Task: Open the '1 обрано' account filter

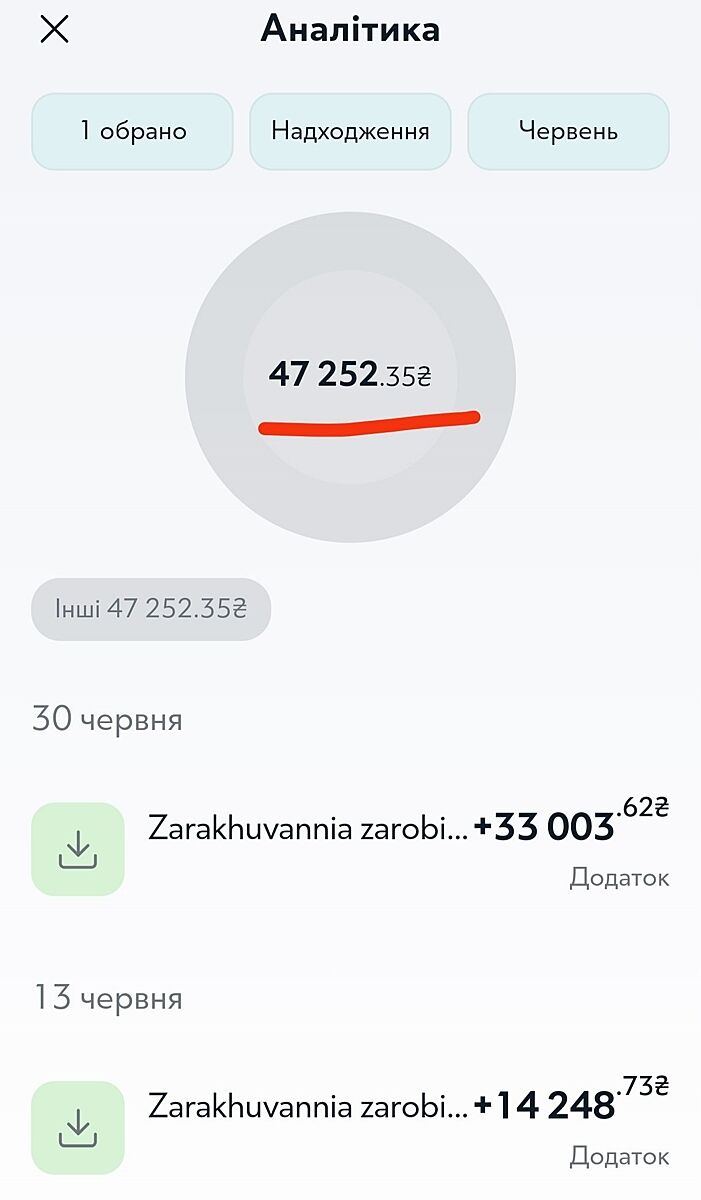Action: click(x=132, y=131)
